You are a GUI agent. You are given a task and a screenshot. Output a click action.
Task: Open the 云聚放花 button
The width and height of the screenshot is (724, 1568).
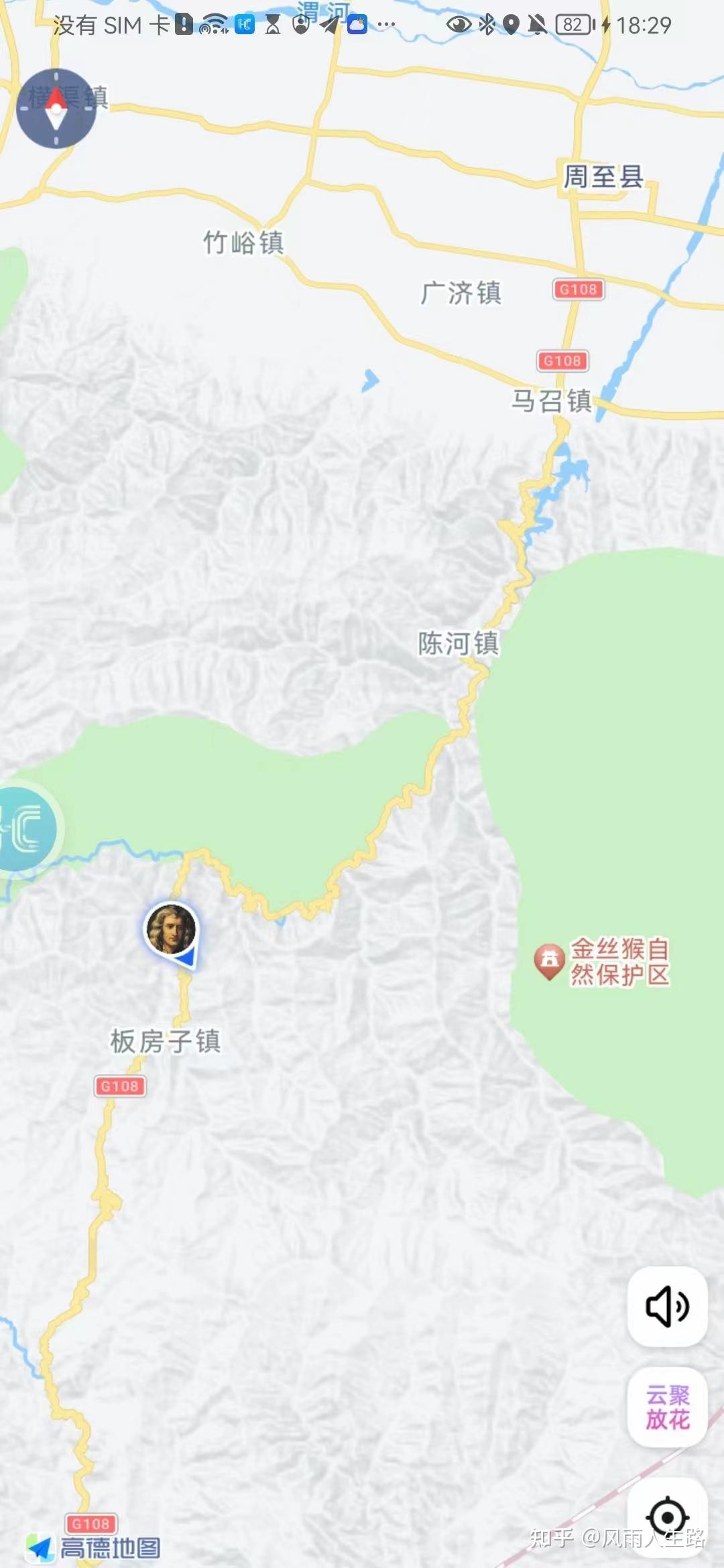point(667,1407)
